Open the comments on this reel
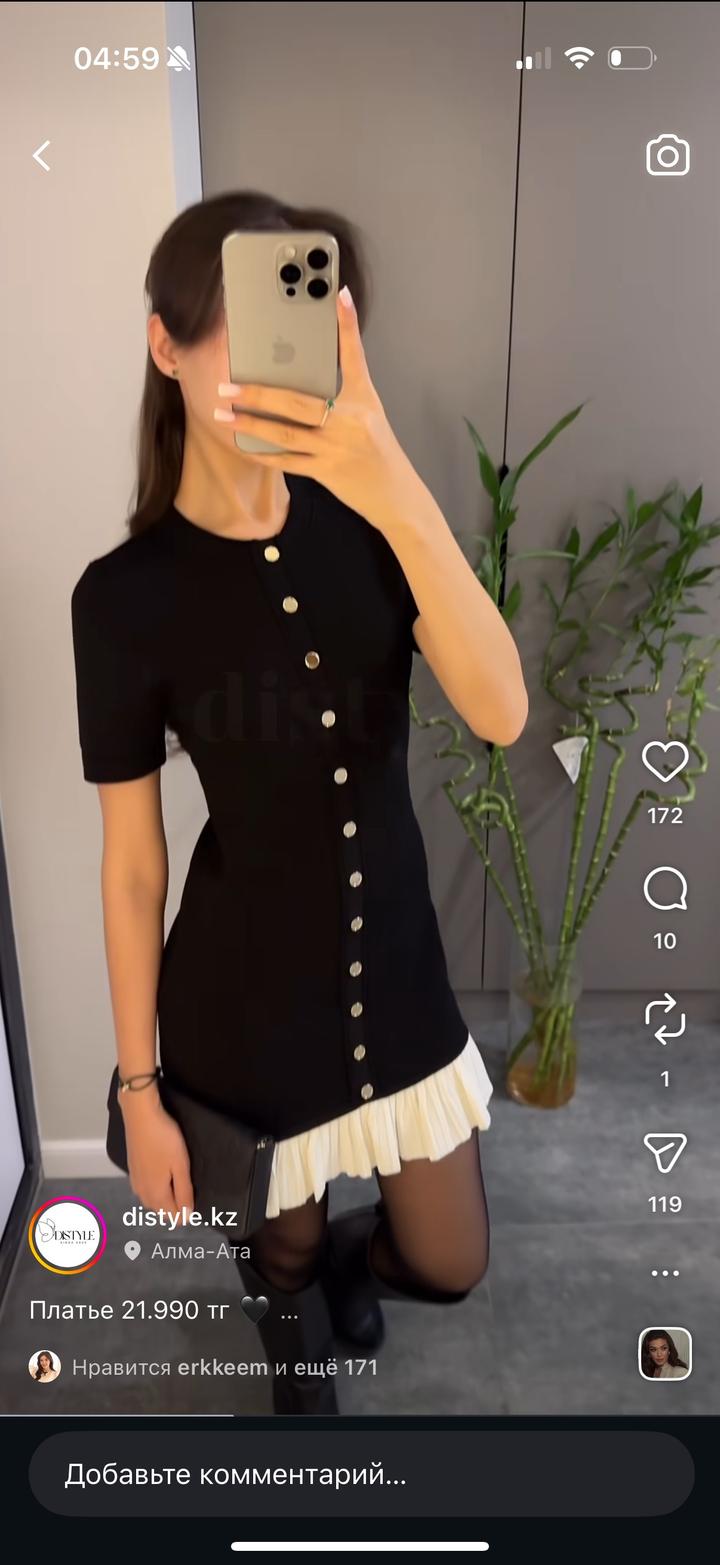This screenshot has width=720, height=1565. pos(664,889)
